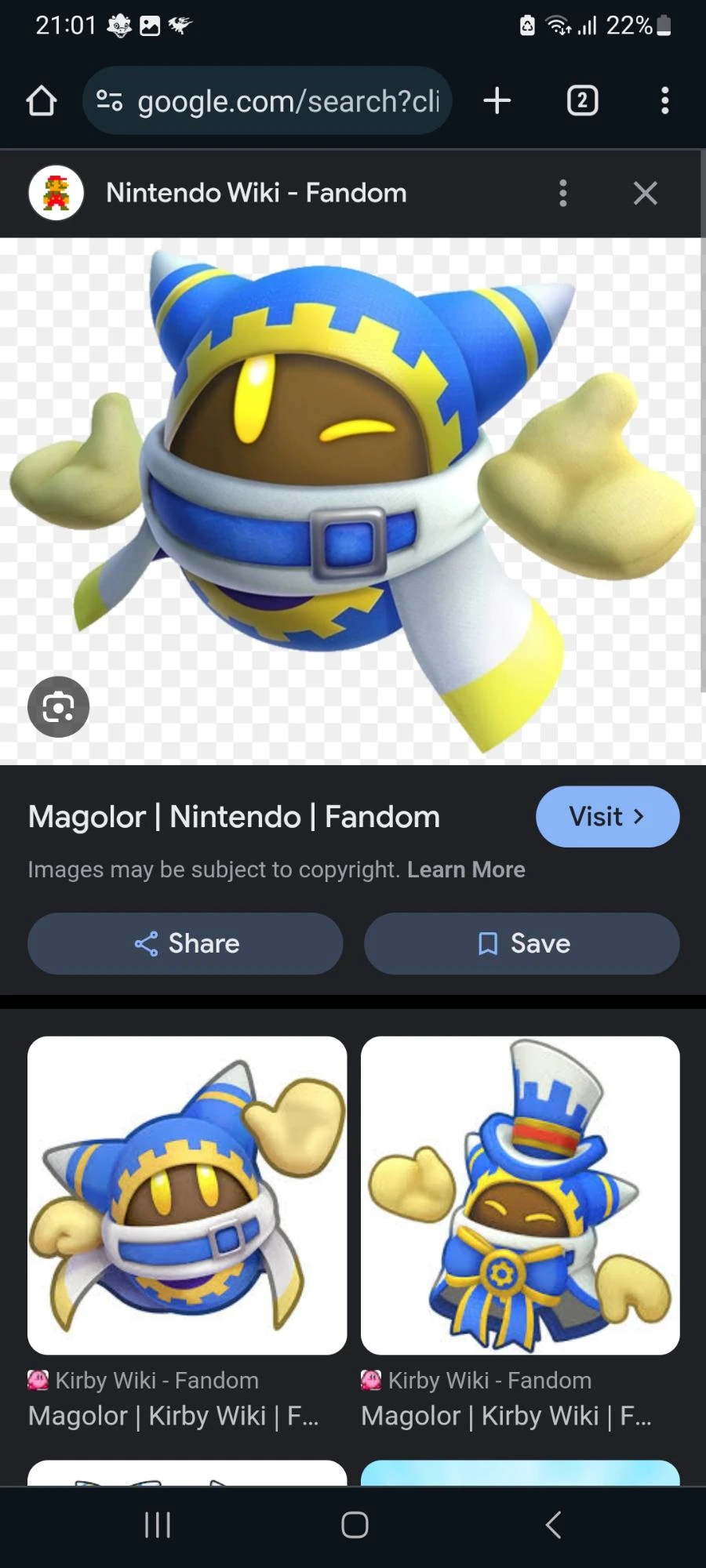Go back using the system navigation bar

point(553,1525)
